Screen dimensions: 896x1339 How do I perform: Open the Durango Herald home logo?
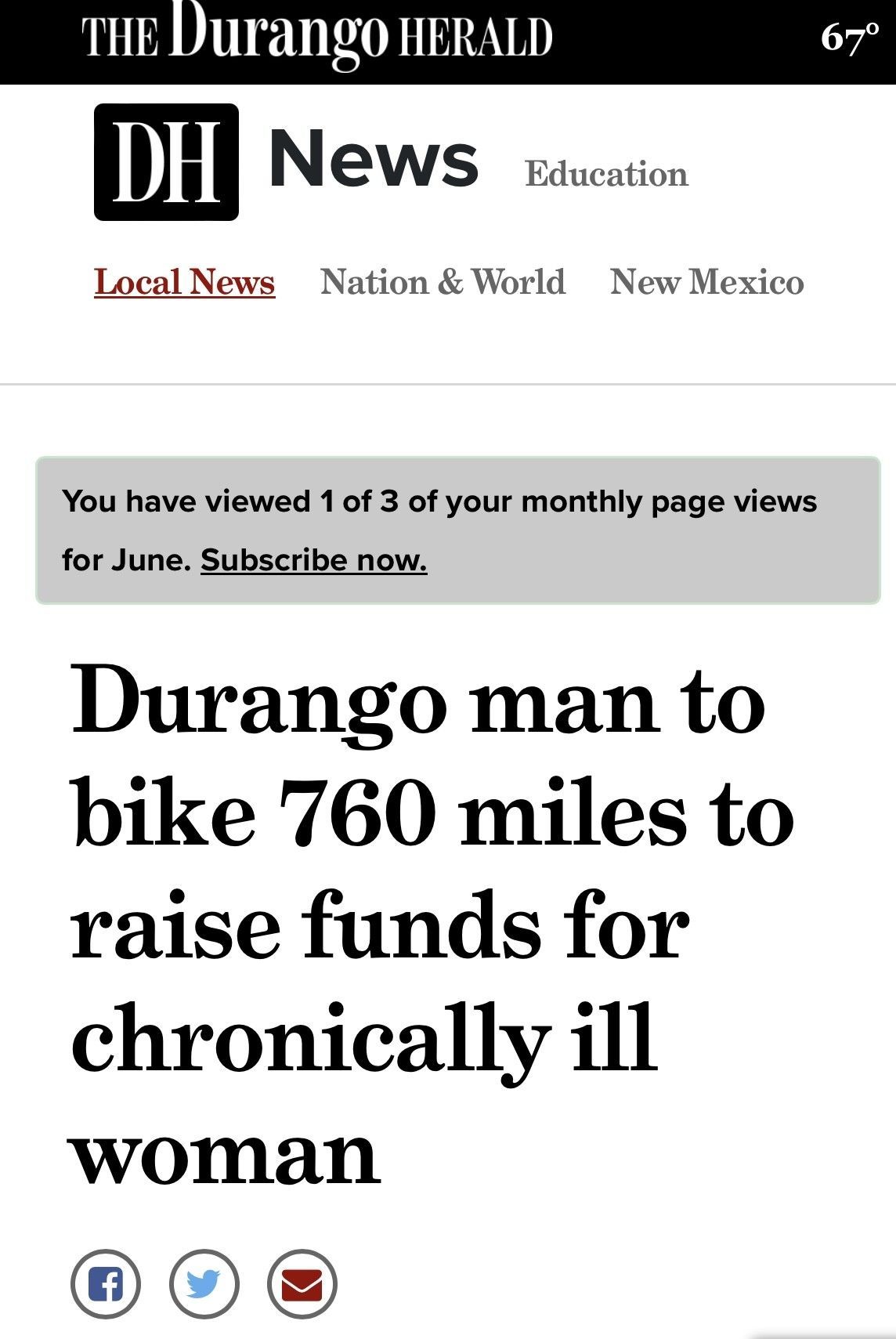click(x=317, y=38)
